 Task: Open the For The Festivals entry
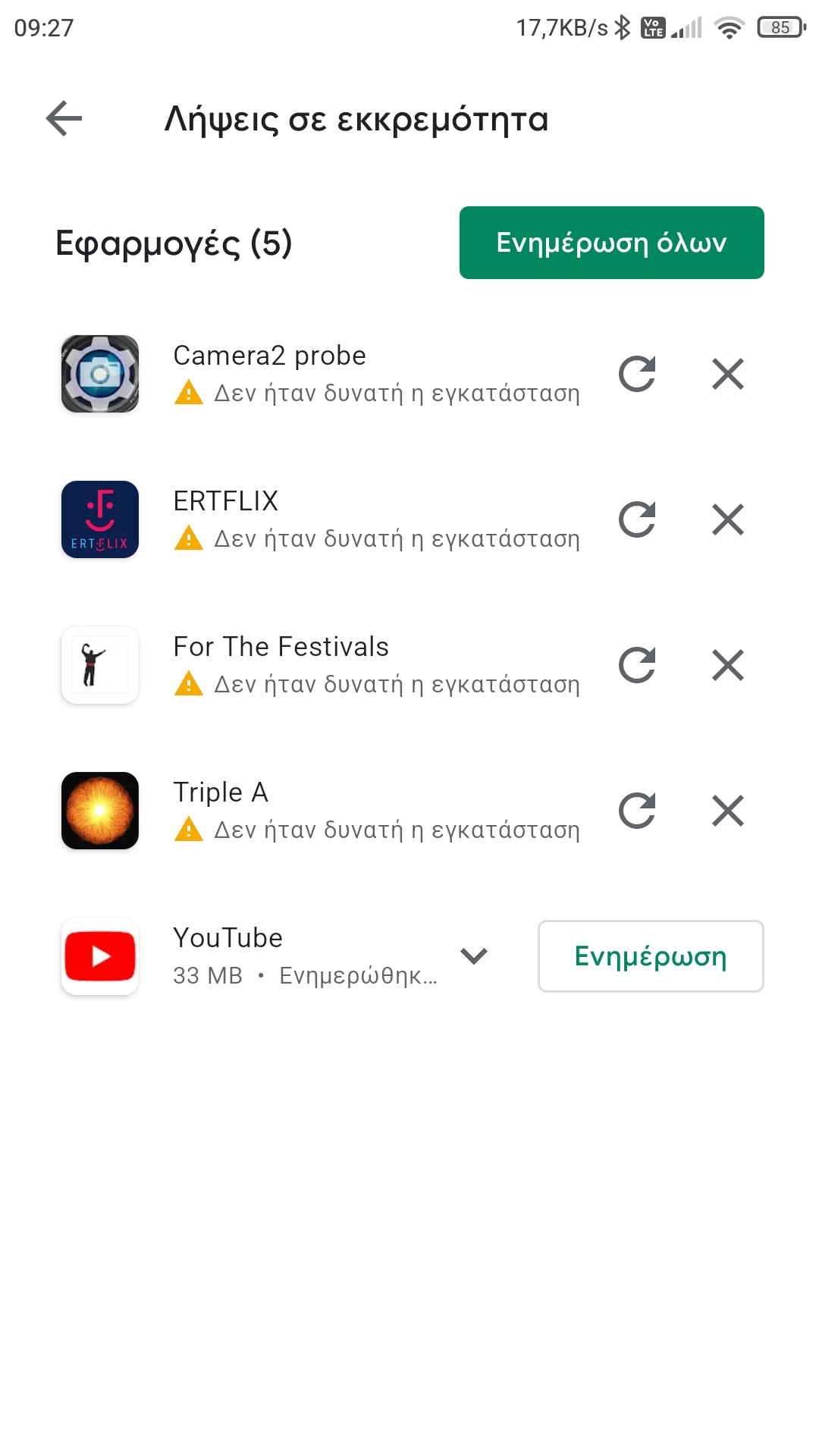(x=281, y=648)
